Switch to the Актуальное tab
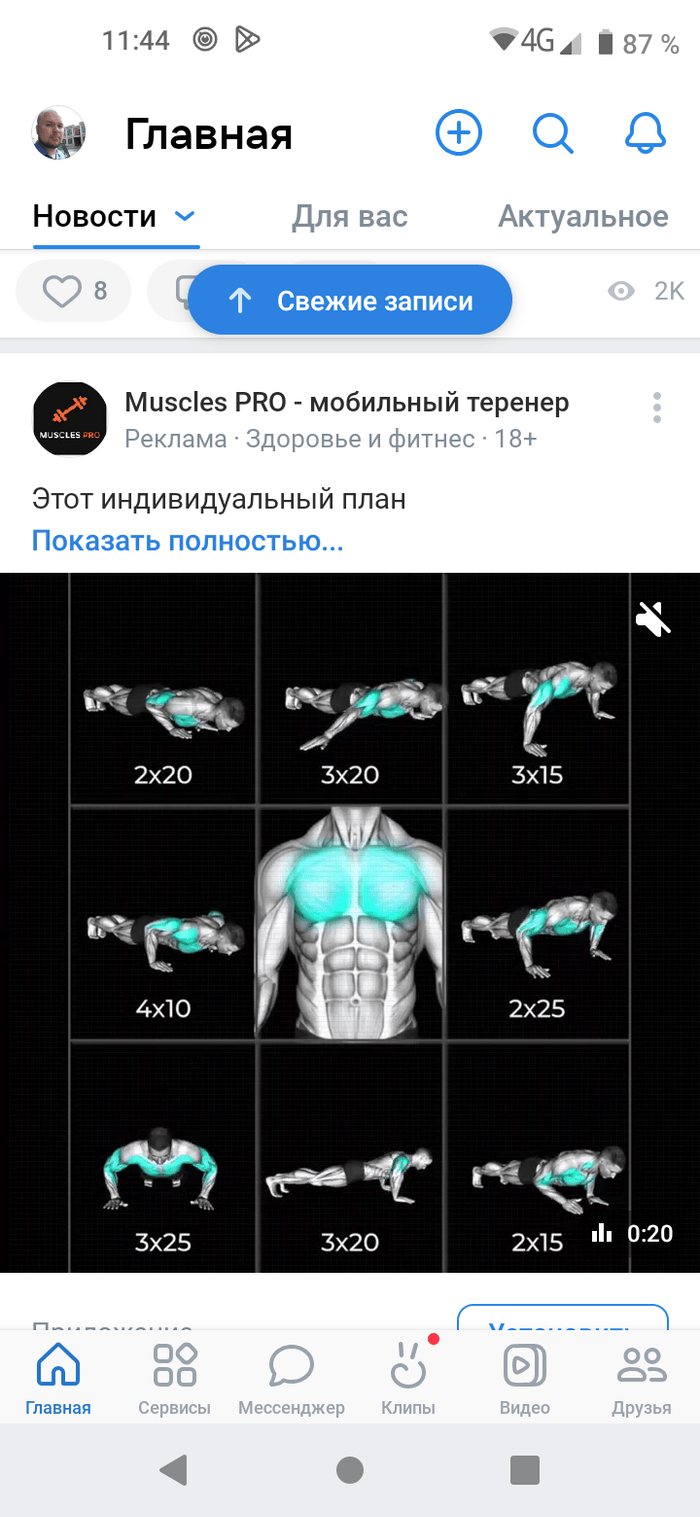Viewport: 700px width, 1517px height. click(x=582, y=217)
